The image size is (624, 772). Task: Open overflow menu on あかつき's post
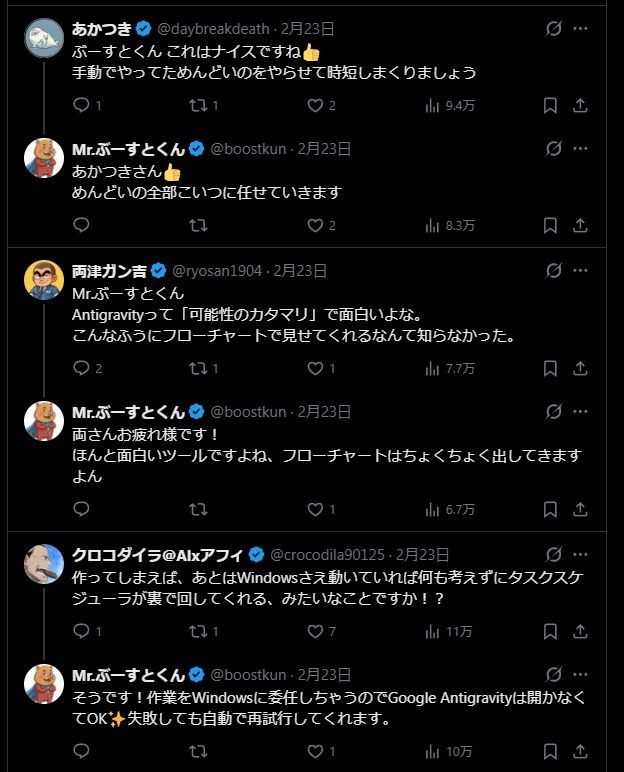[580, 28]
